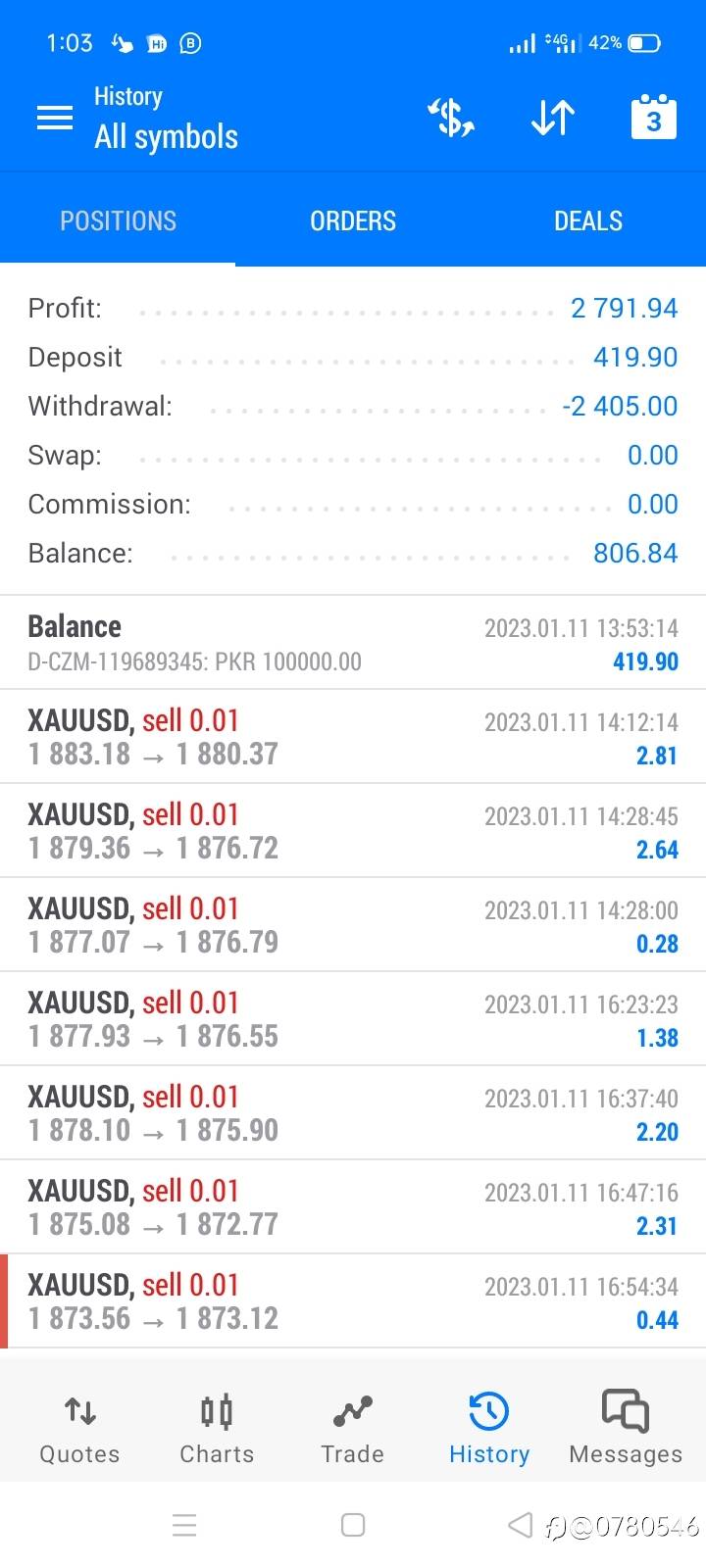Open the hamburger drawer menu
706x1568 pixels.
55,119
